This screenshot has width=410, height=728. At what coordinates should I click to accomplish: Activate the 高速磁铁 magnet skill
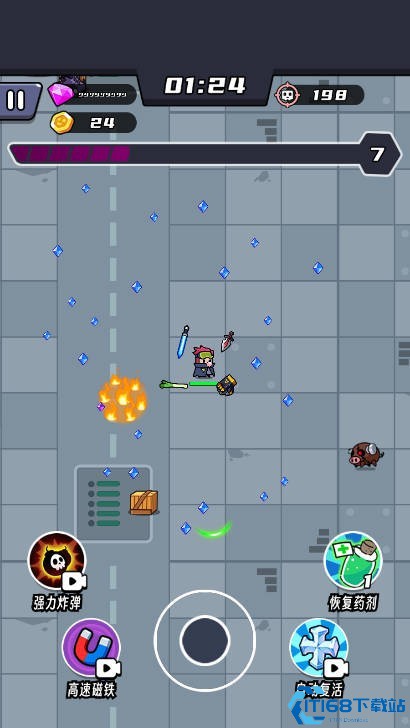[91, 648]
